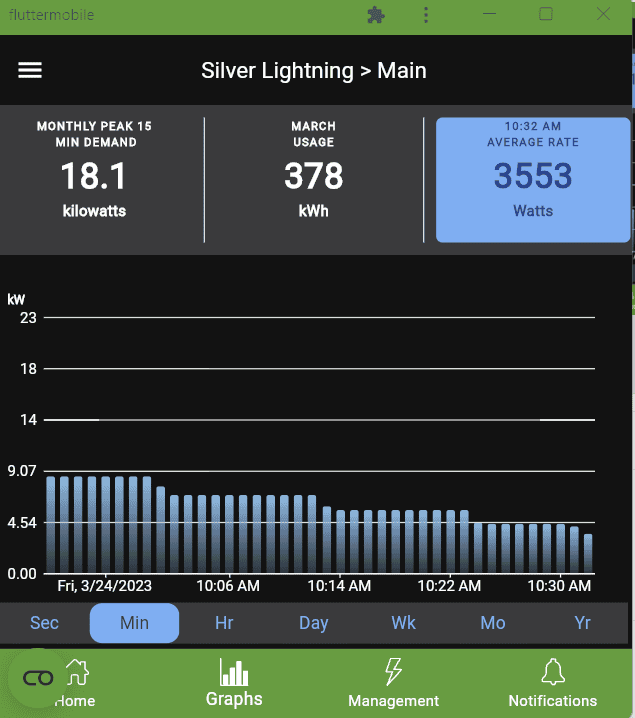Switch to the Management tab
Image resolution: width=635 pixels, height=718 pixels.
[393, 683]
